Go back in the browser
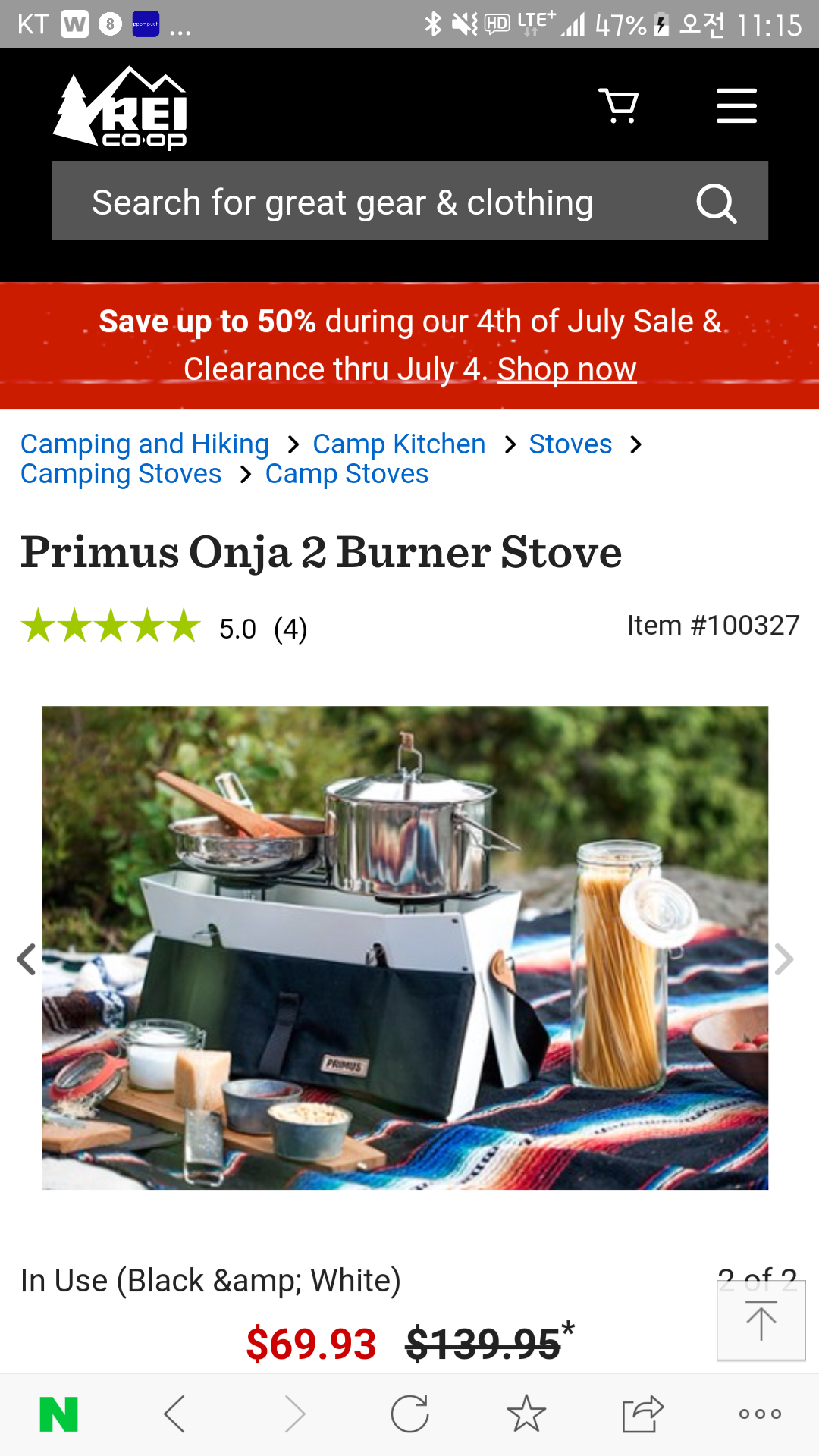The height and width of the screenshot is (1456, 819). click(174, 1414)
